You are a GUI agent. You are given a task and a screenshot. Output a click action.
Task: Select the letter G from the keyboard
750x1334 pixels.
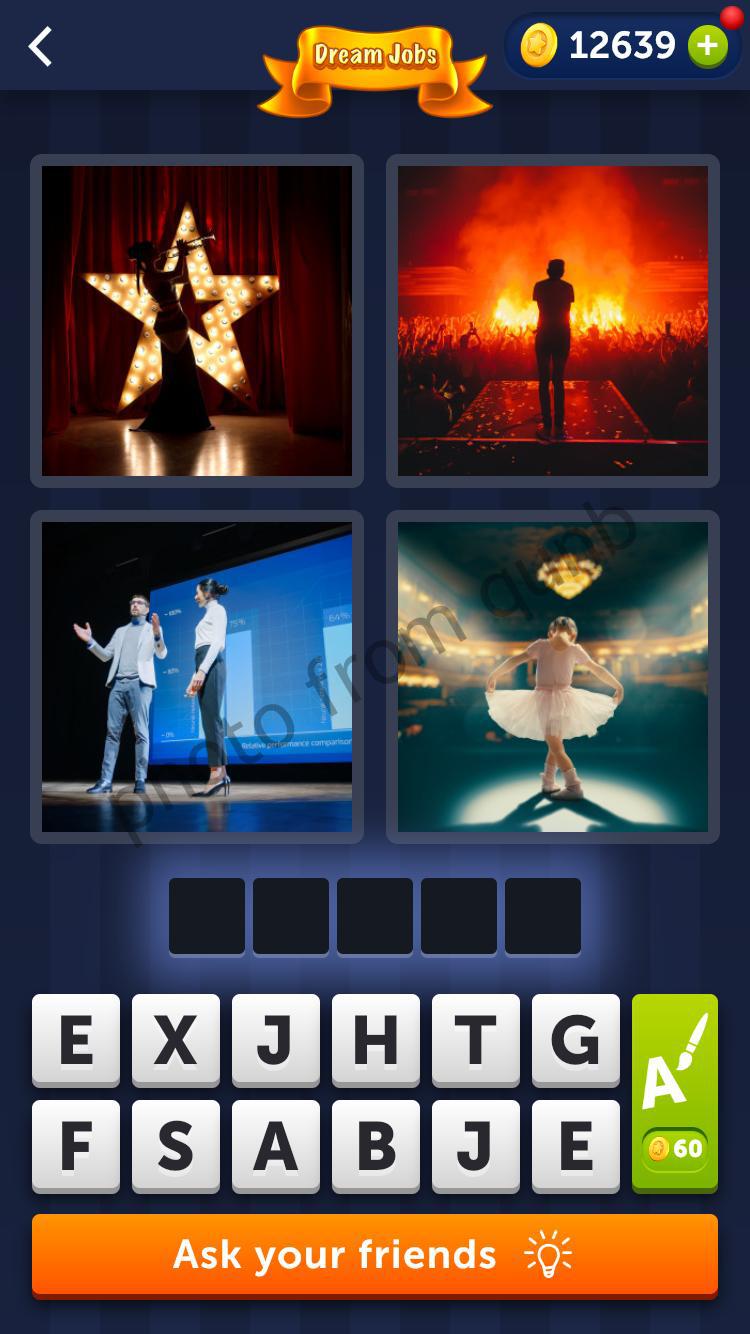tap(576, 1041)
